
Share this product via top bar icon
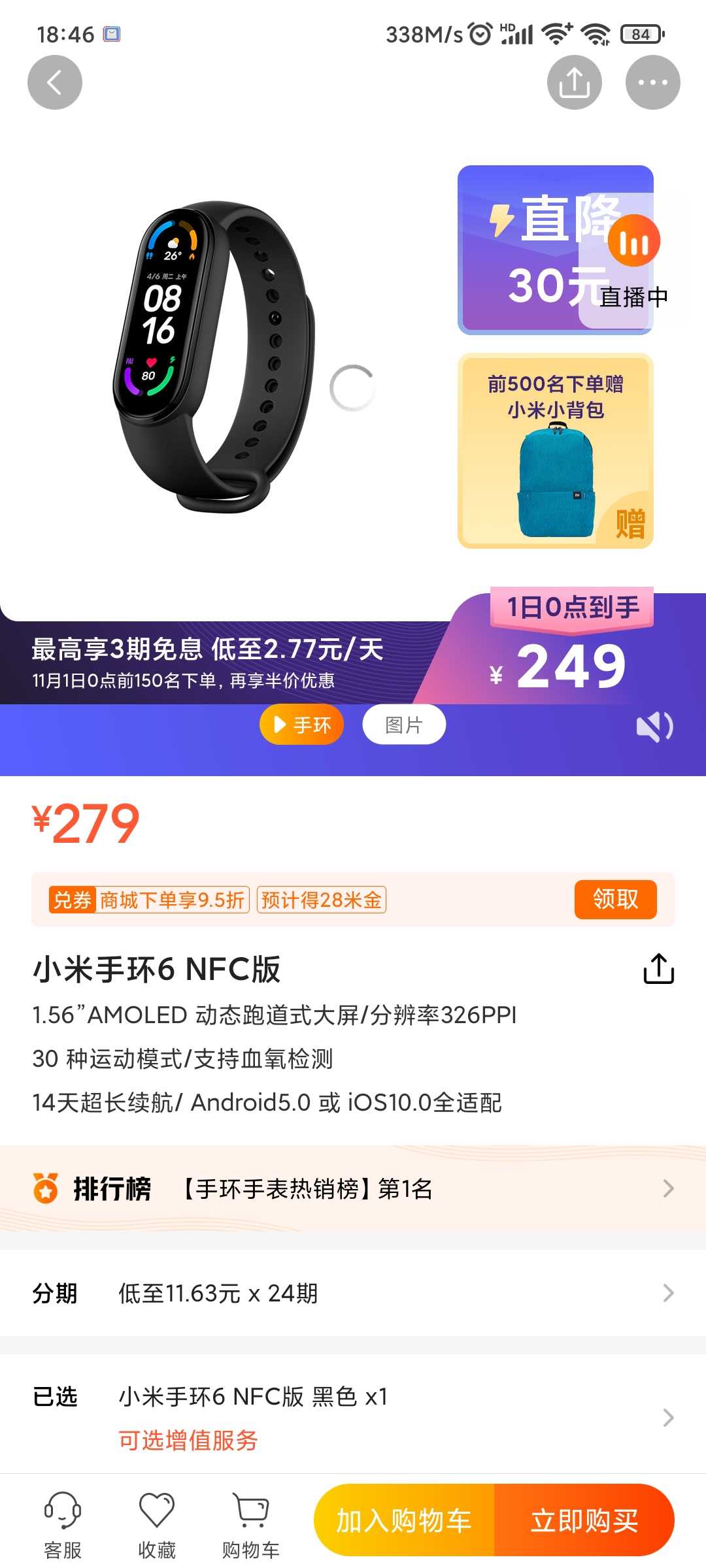[x=575, y=82]
